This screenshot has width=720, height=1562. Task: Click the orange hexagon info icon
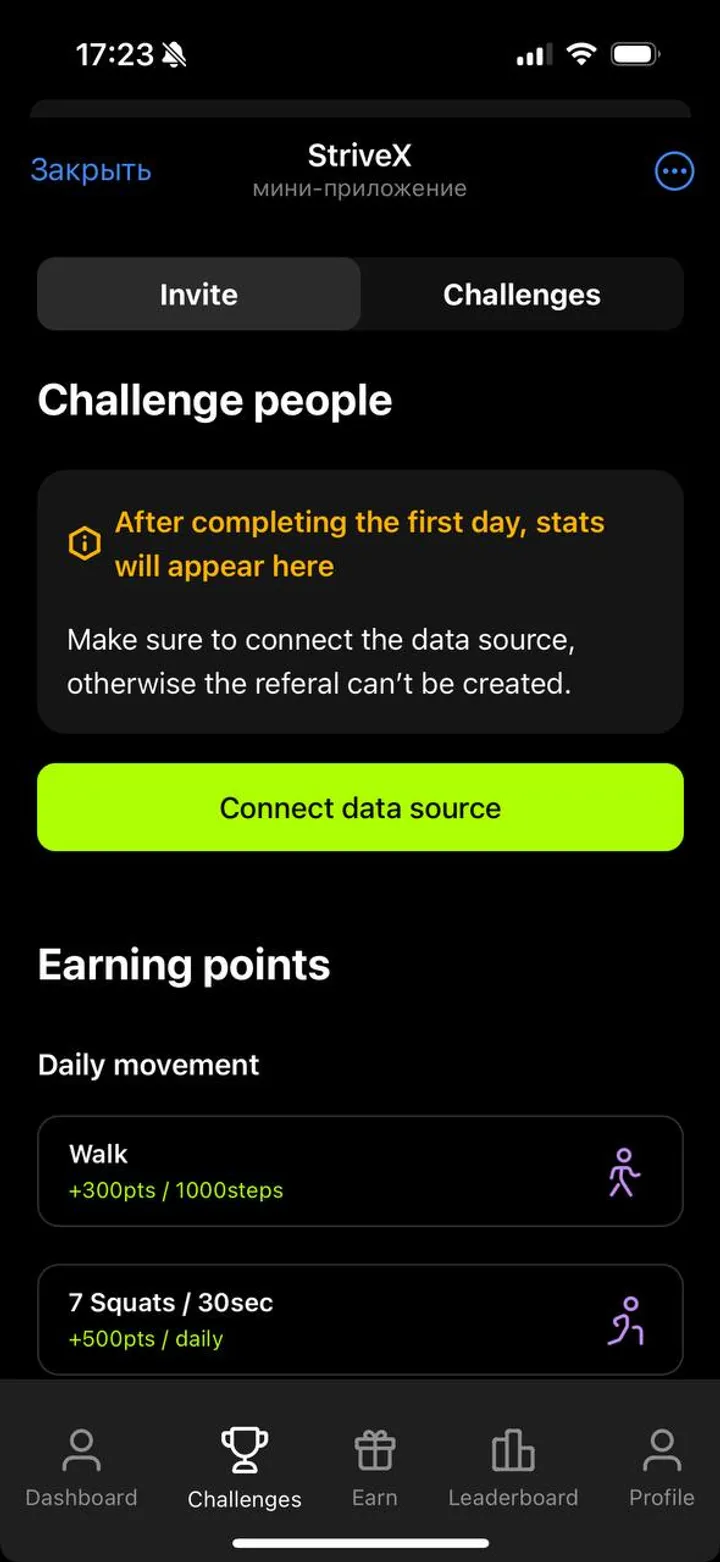(84, 543)
